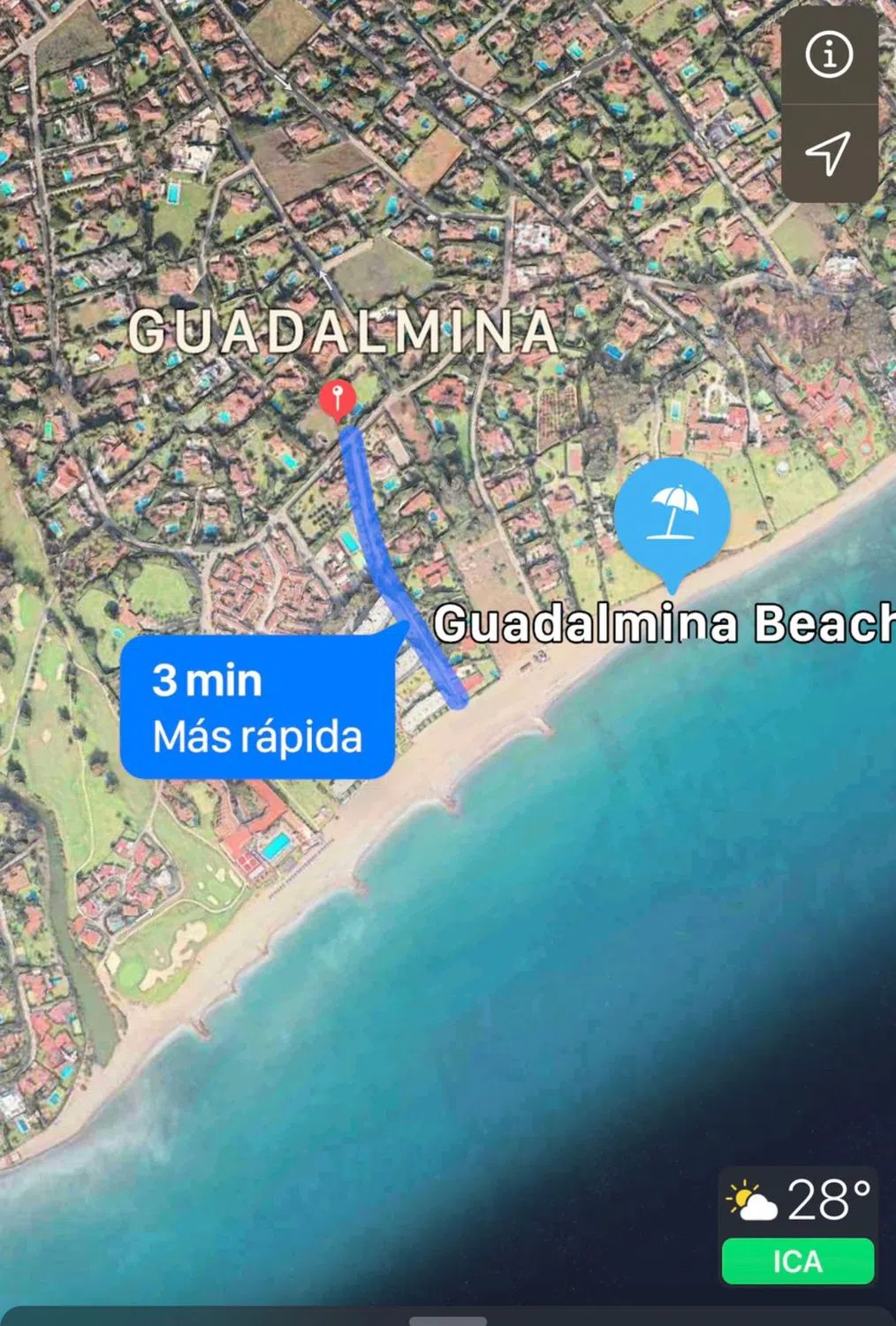Center map on current location
Image resolution: width=896 pixels, height=1326 pixels.
point(829,154)
